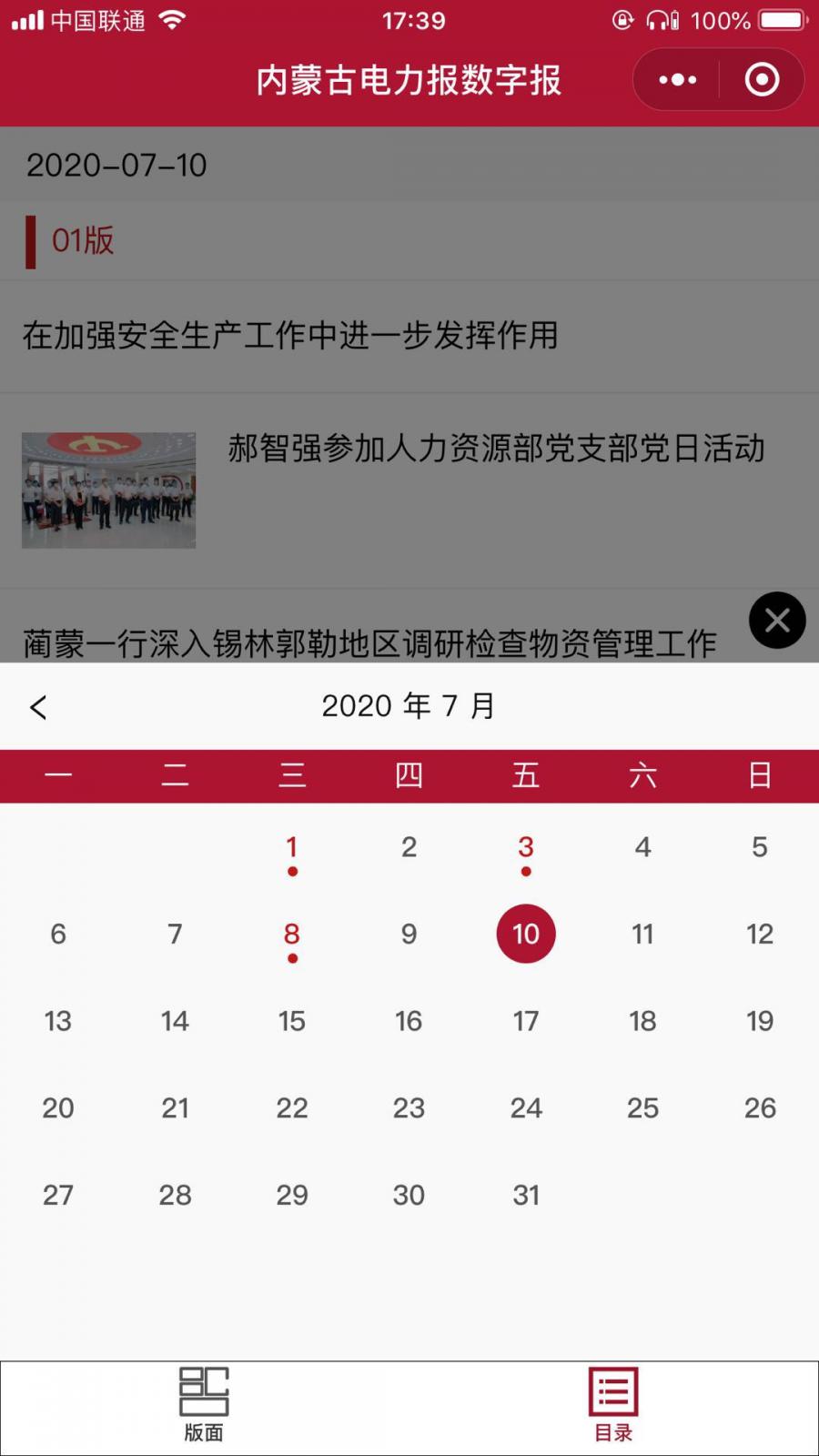Switch to the 版面 tab
Image resolution: width=819 pixels, height=1456 pixels.
(204, 1404)
